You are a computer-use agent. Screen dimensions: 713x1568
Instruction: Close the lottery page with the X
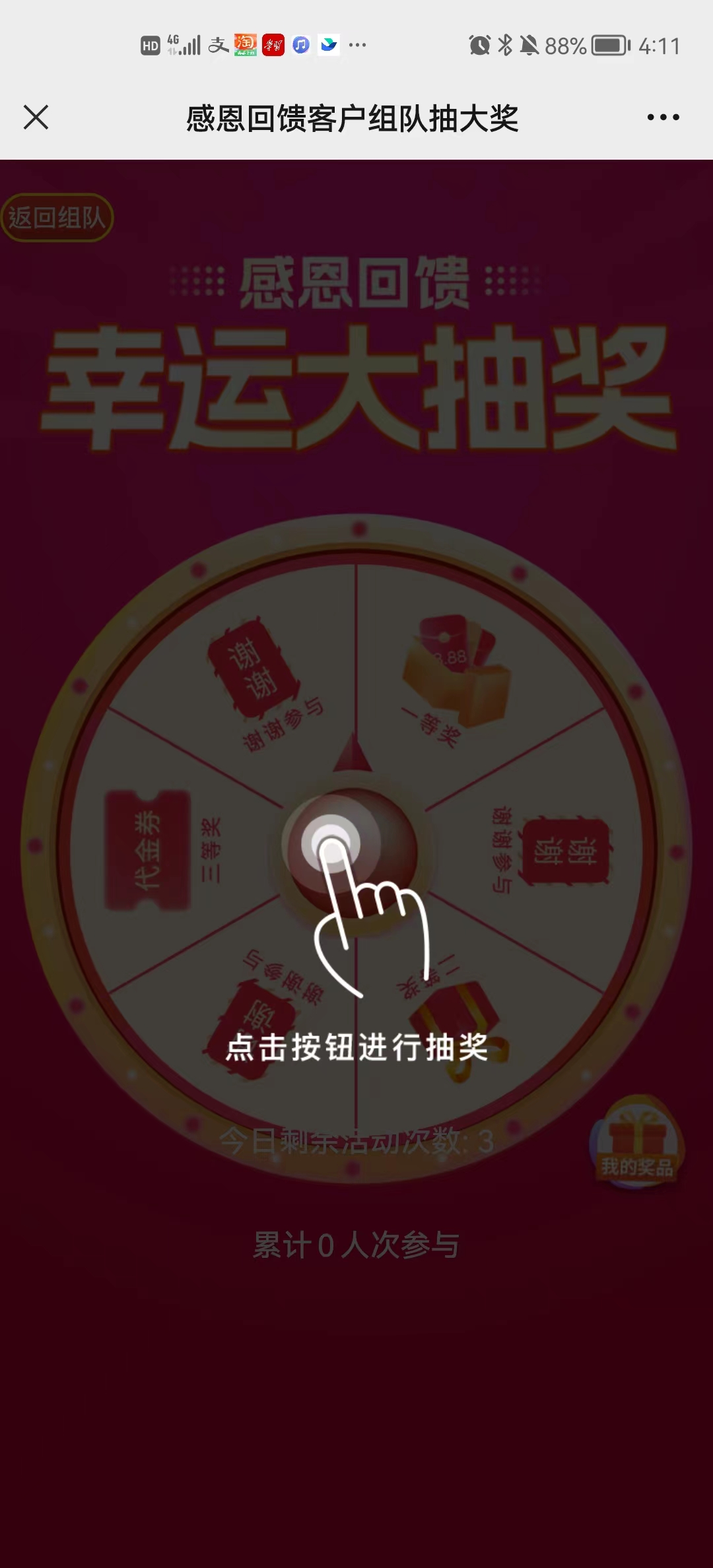click(36, 117)
